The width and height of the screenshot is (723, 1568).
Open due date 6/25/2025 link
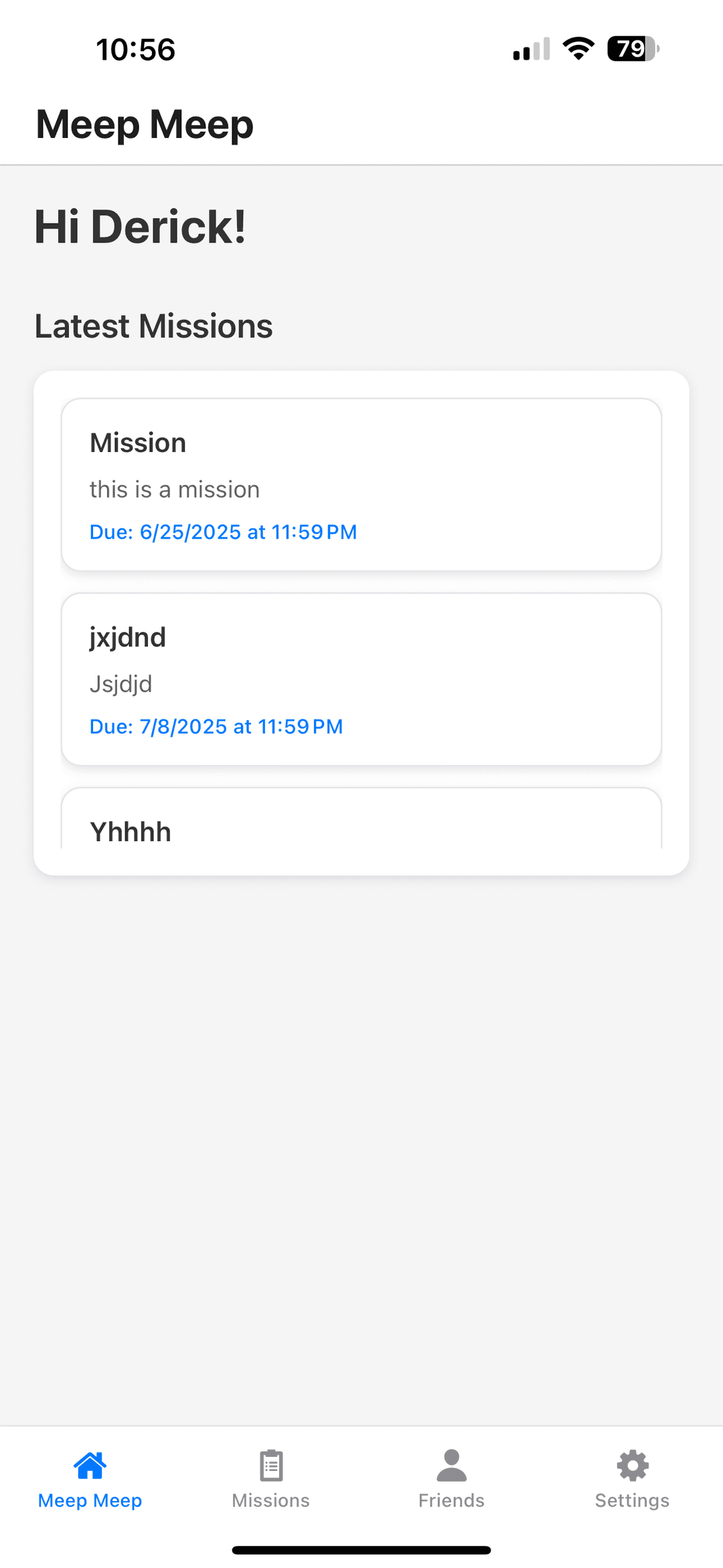click(224, 531)
